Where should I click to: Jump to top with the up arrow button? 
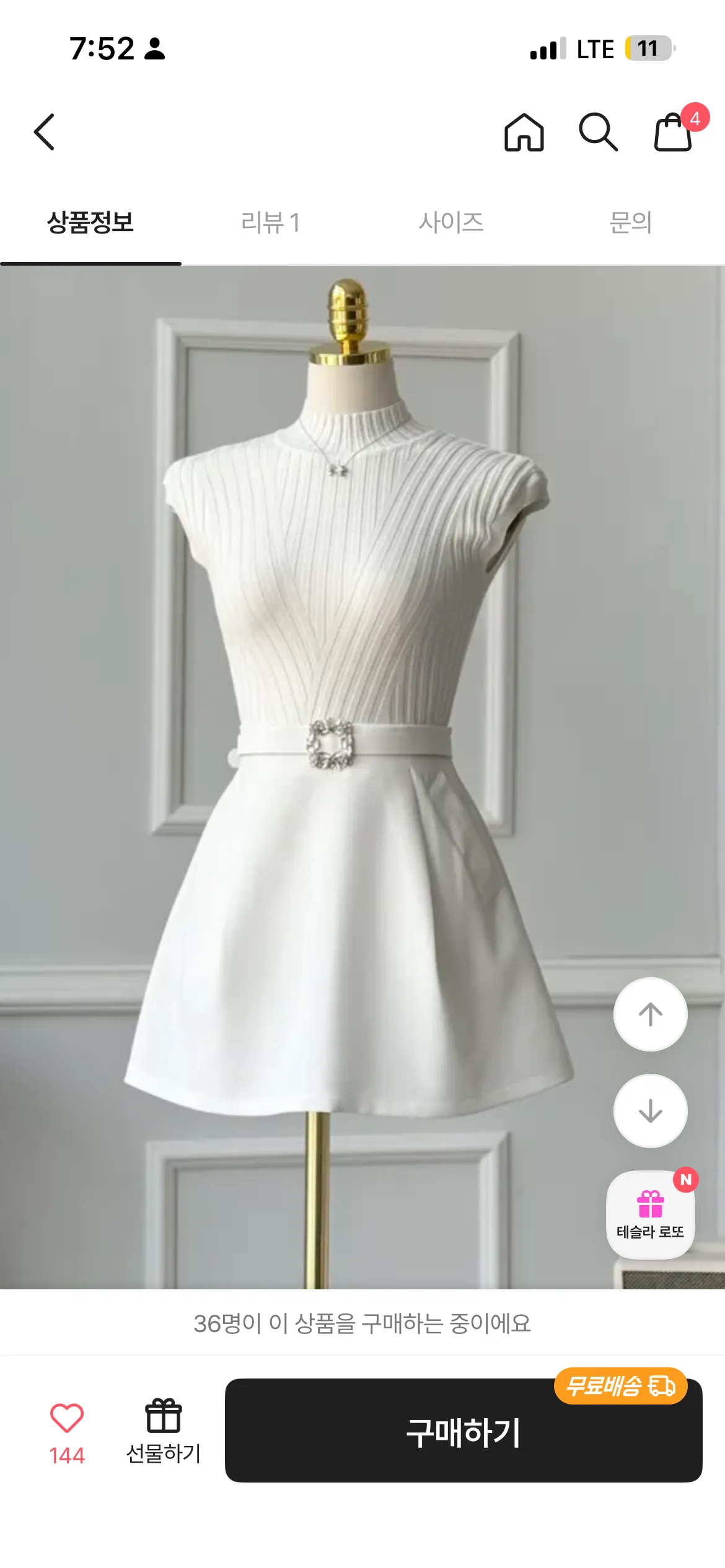(x=651, y=1014)
